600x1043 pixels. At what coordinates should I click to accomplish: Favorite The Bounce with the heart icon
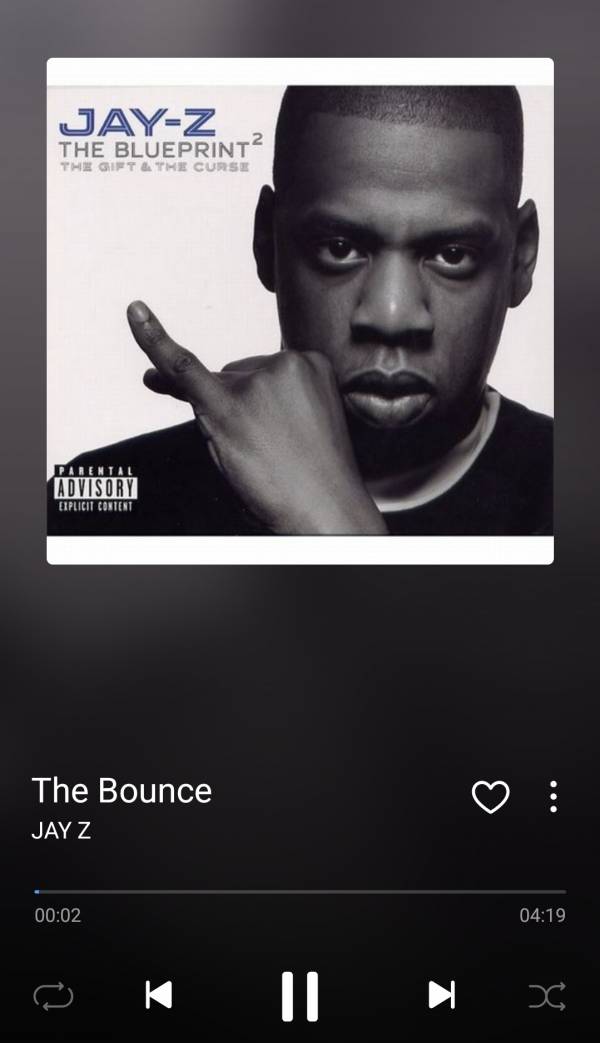(490, 797)
